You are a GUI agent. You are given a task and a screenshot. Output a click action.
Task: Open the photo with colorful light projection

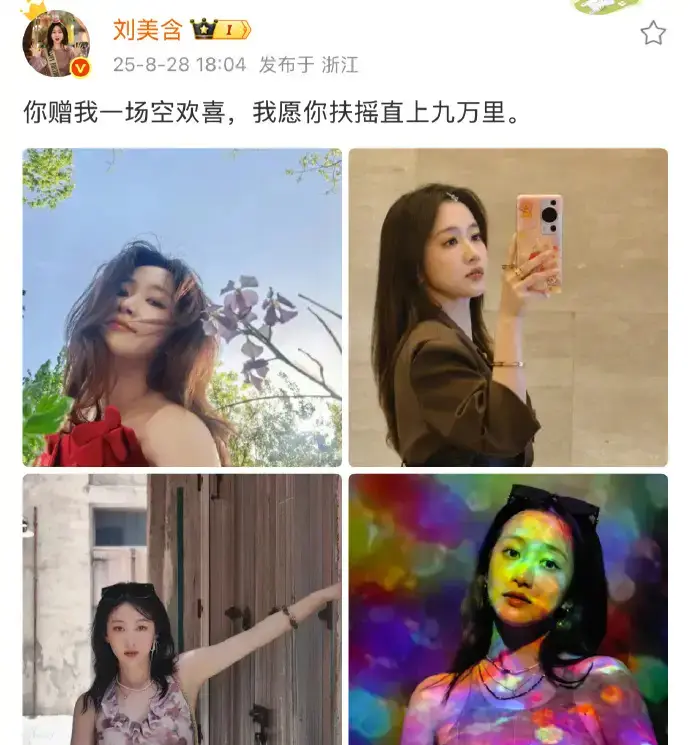point(508,610)
